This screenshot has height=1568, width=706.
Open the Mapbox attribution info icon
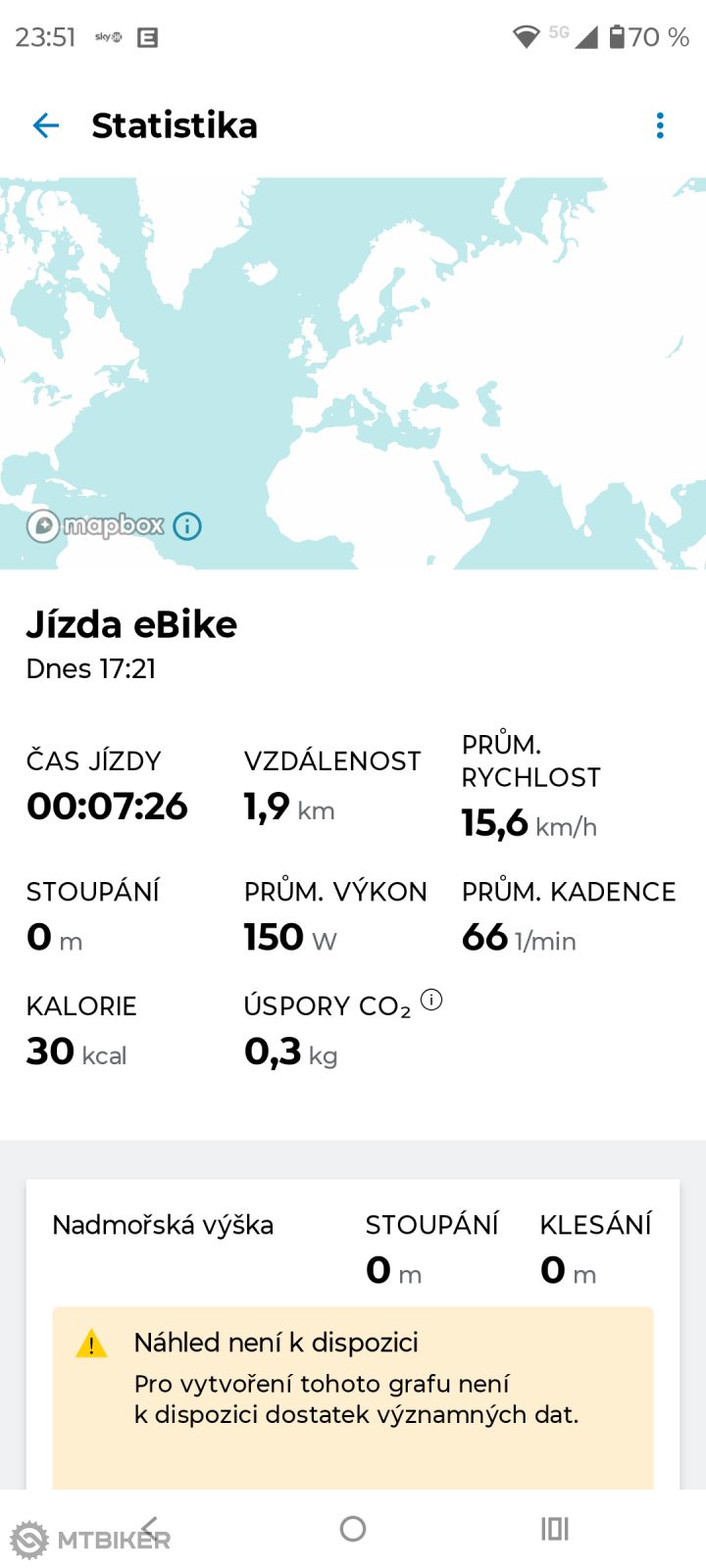pyautogui.click(x=187, y=526)
